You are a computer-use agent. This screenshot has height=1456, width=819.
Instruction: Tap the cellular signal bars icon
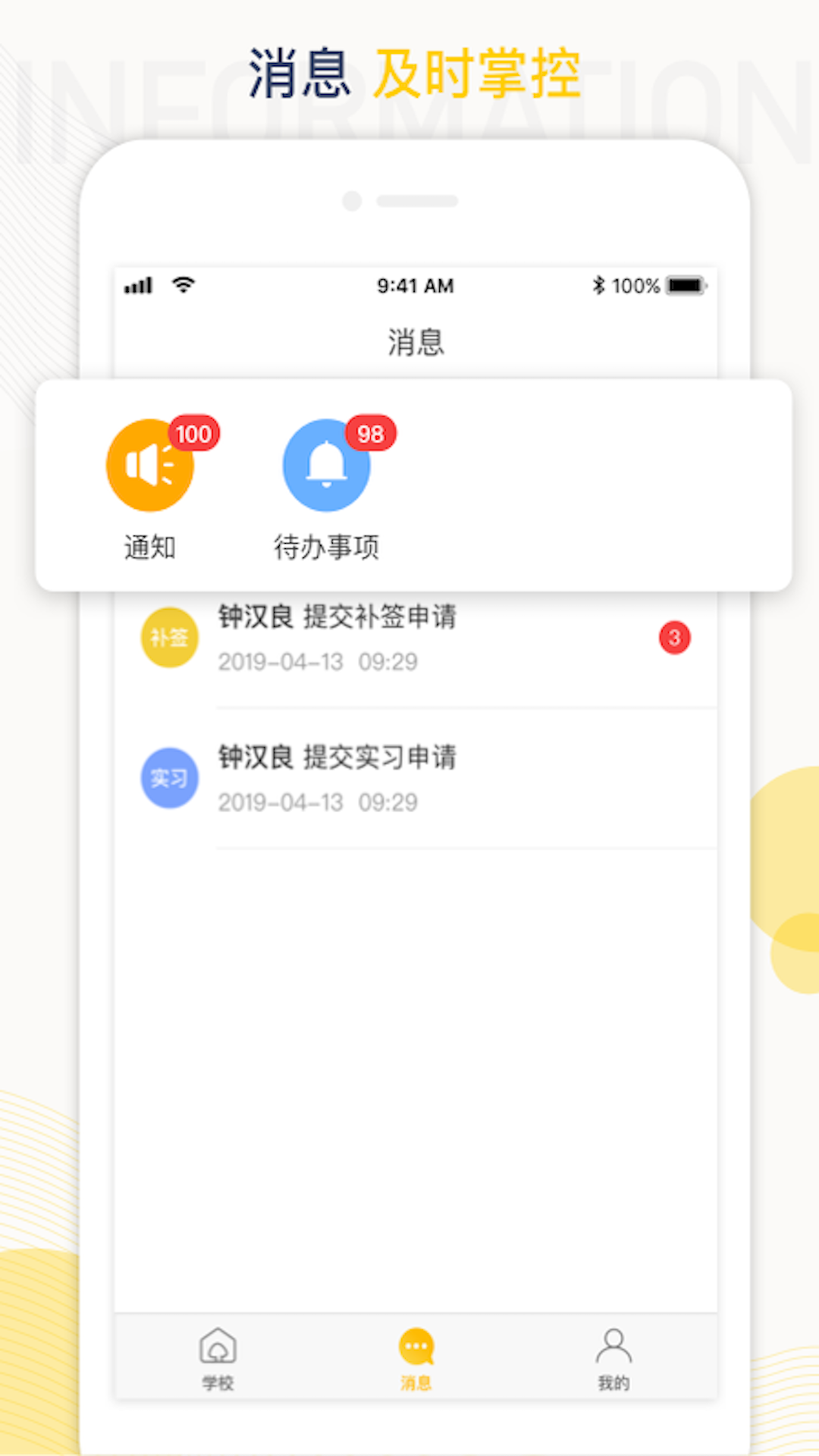click(139, 285)
